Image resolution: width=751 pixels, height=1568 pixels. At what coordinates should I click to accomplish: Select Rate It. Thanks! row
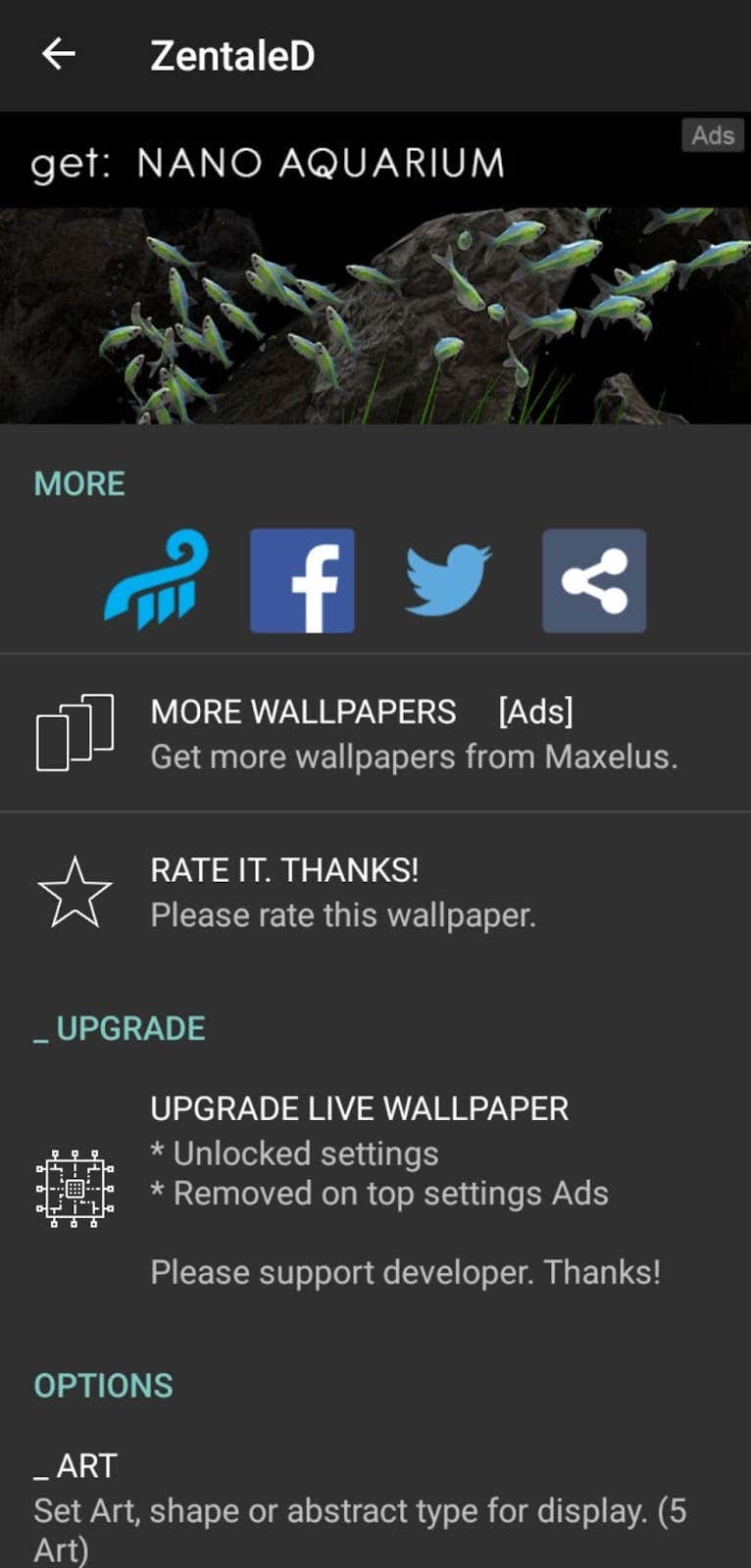[375, 892]
